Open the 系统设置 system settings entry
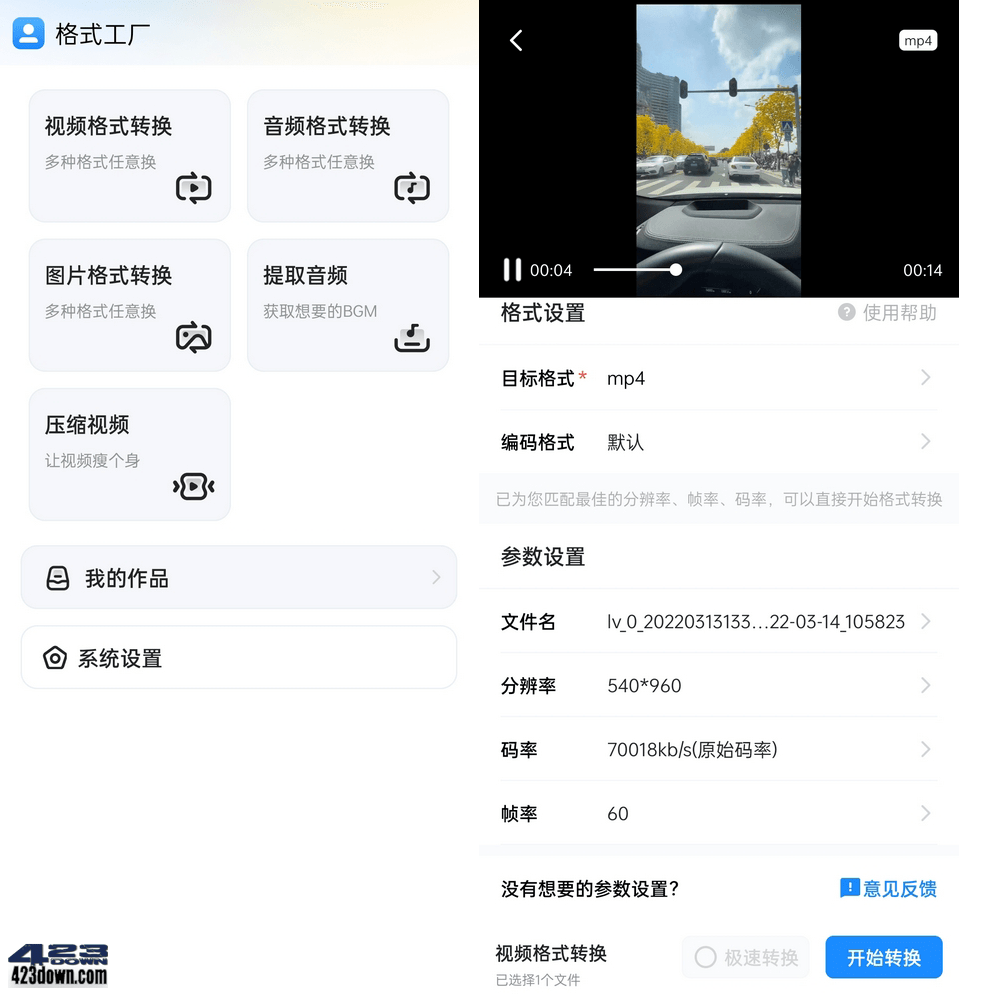Viewport: 984px width, 1000px height. (x=238, y=657)
